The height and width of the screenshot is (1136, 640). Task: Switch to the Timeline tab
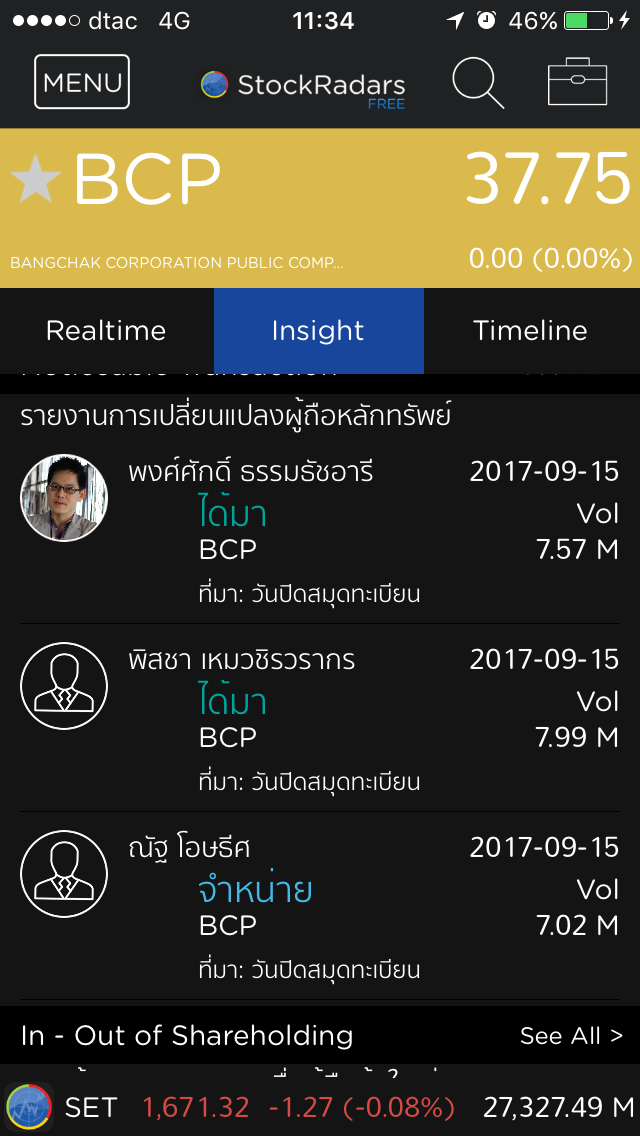pos(530,331)
